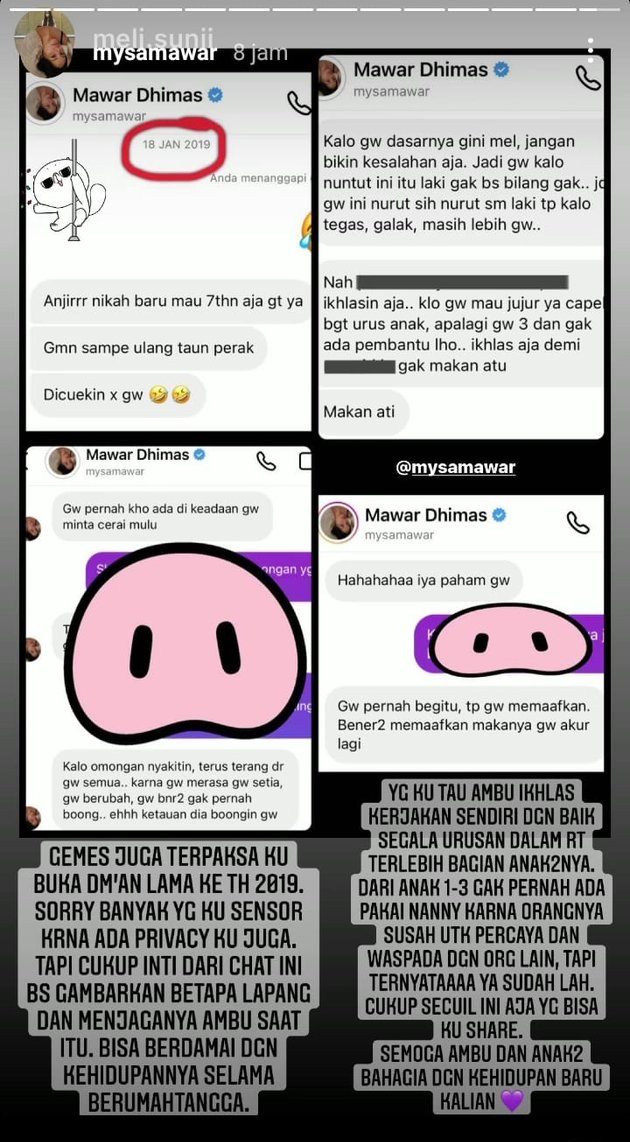Open the story poster's profile picture
This screenshot has height=1142, width=630.
44,41
